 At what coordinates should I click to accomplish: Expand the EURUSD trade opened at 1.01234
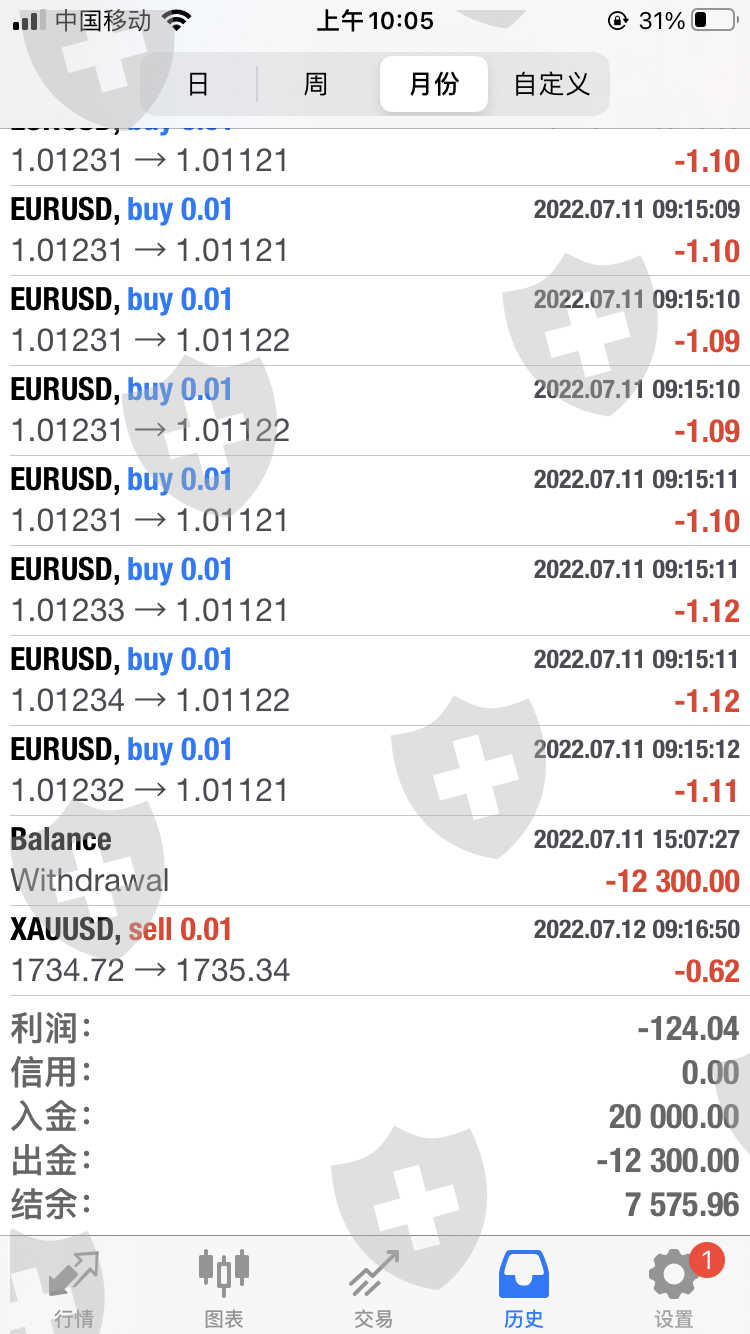tap(375, 680)
